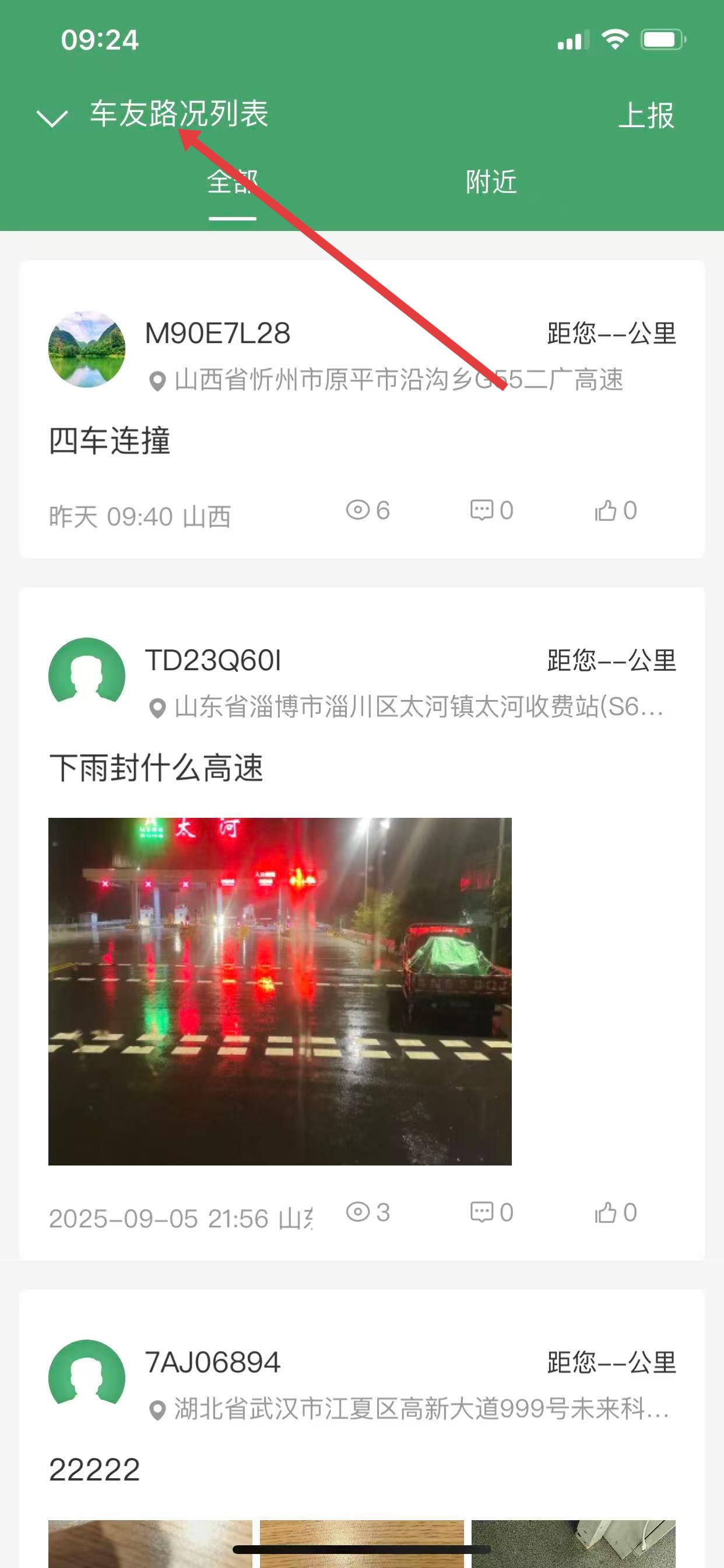The width and height of the screenshot is (724, 1568).
Task: Open the 四车连撞 post by M90E7L28
Action: click(x=110, y=440)
